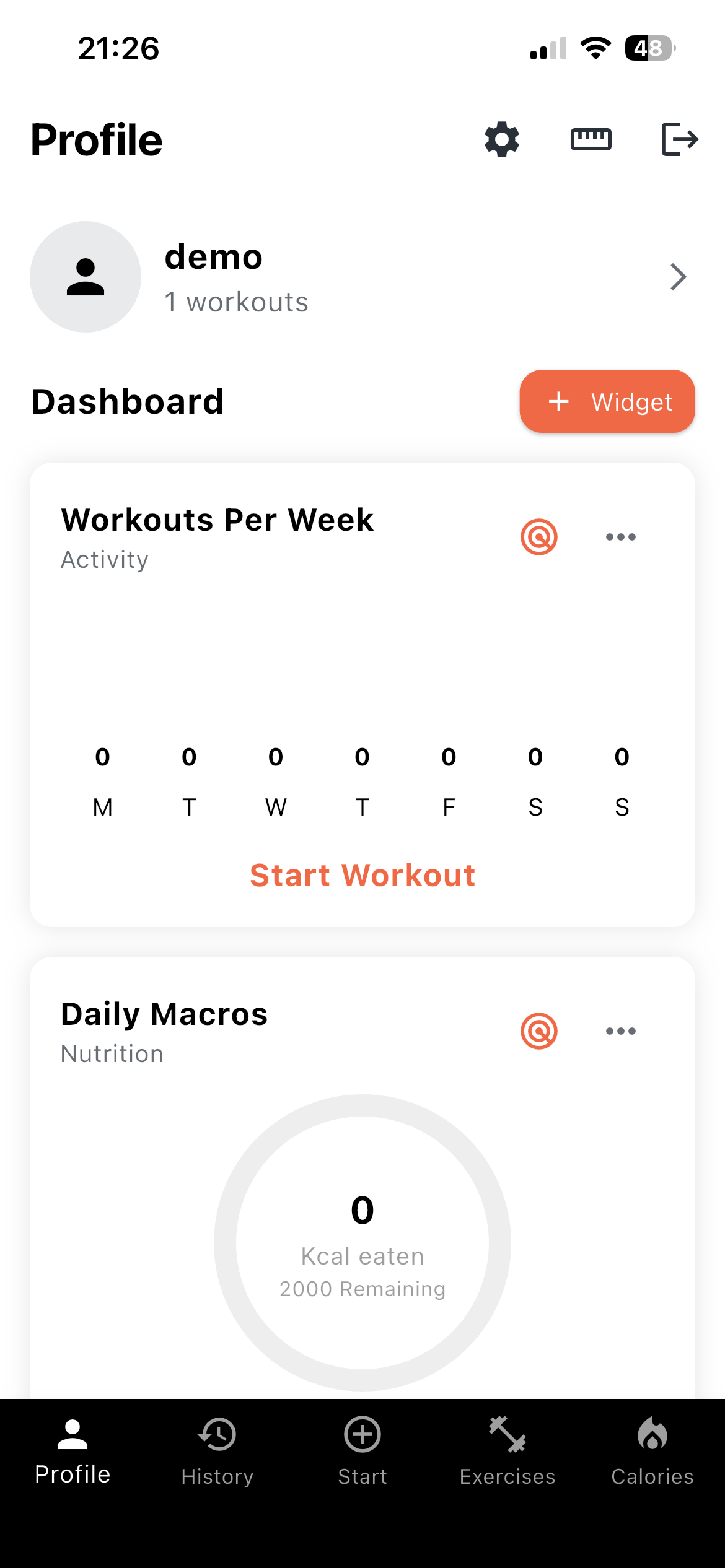Open the Daily Macros options menu

pyautogui.click(x=622, y=1030)
